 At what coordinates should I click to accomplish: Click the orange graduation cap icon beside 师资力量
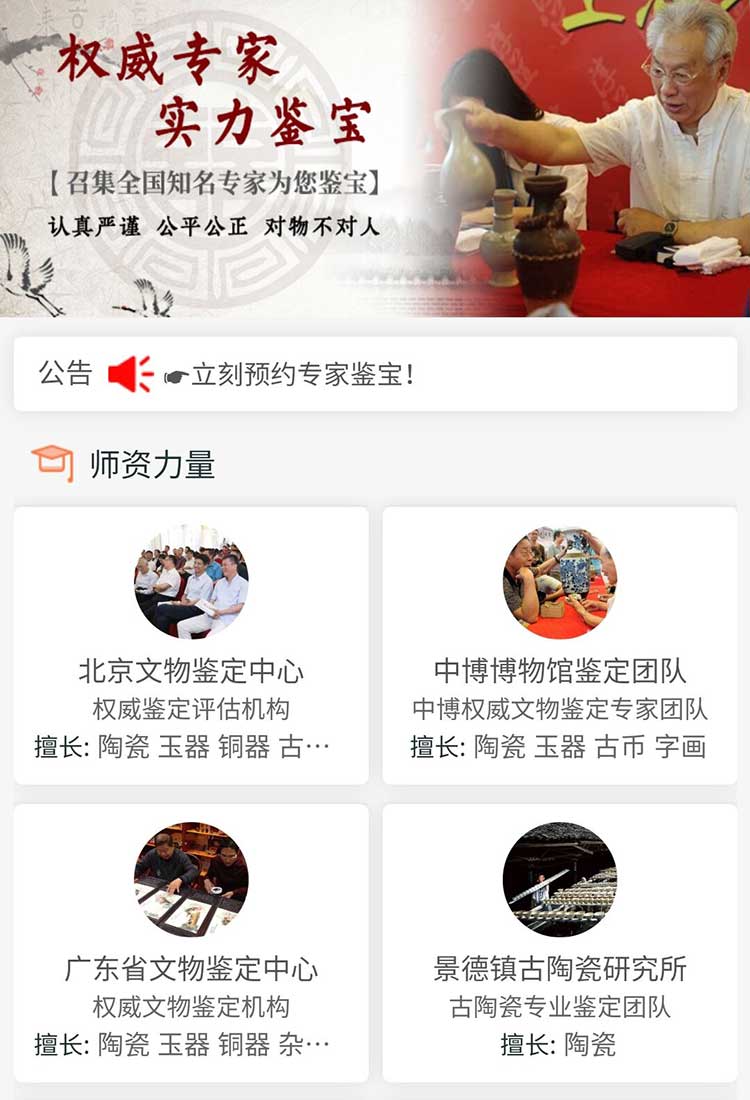pyautogui.click(x=52, y=460)
